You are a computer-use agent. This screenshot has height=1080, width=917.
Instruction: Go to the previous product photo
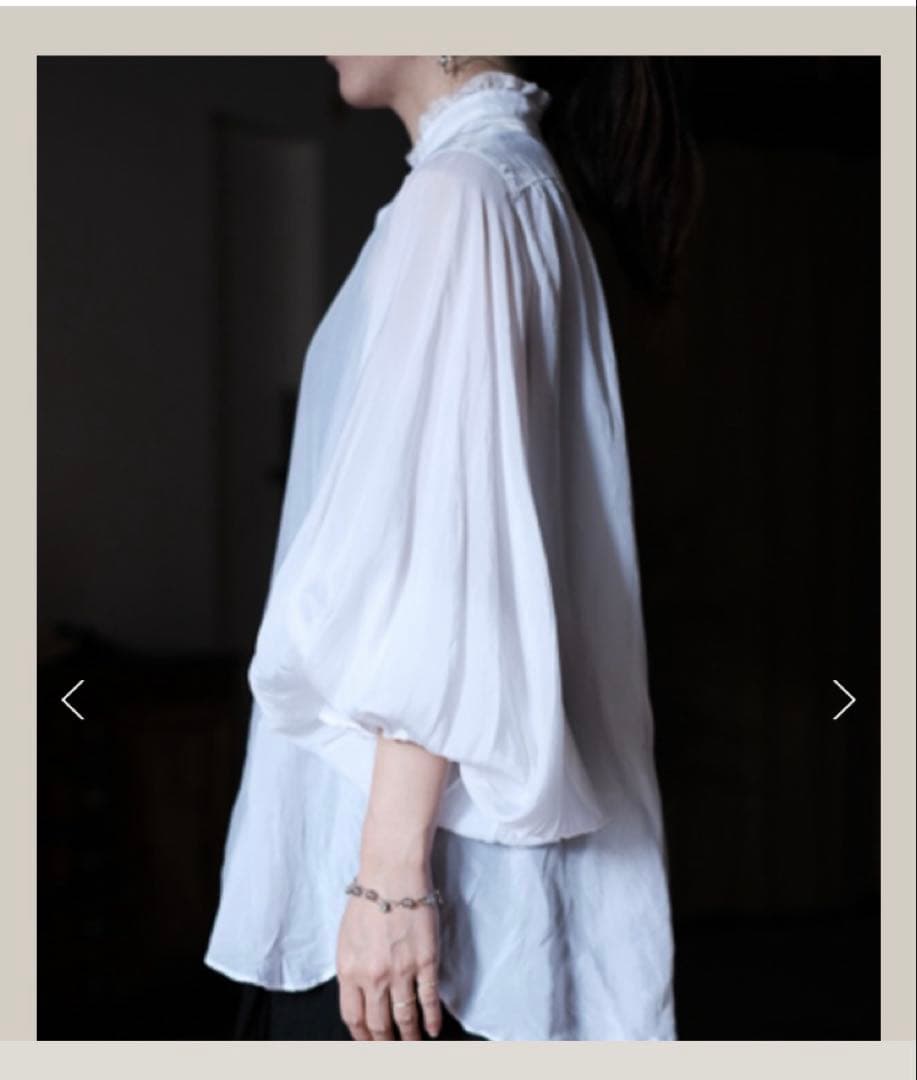(73, 700)
